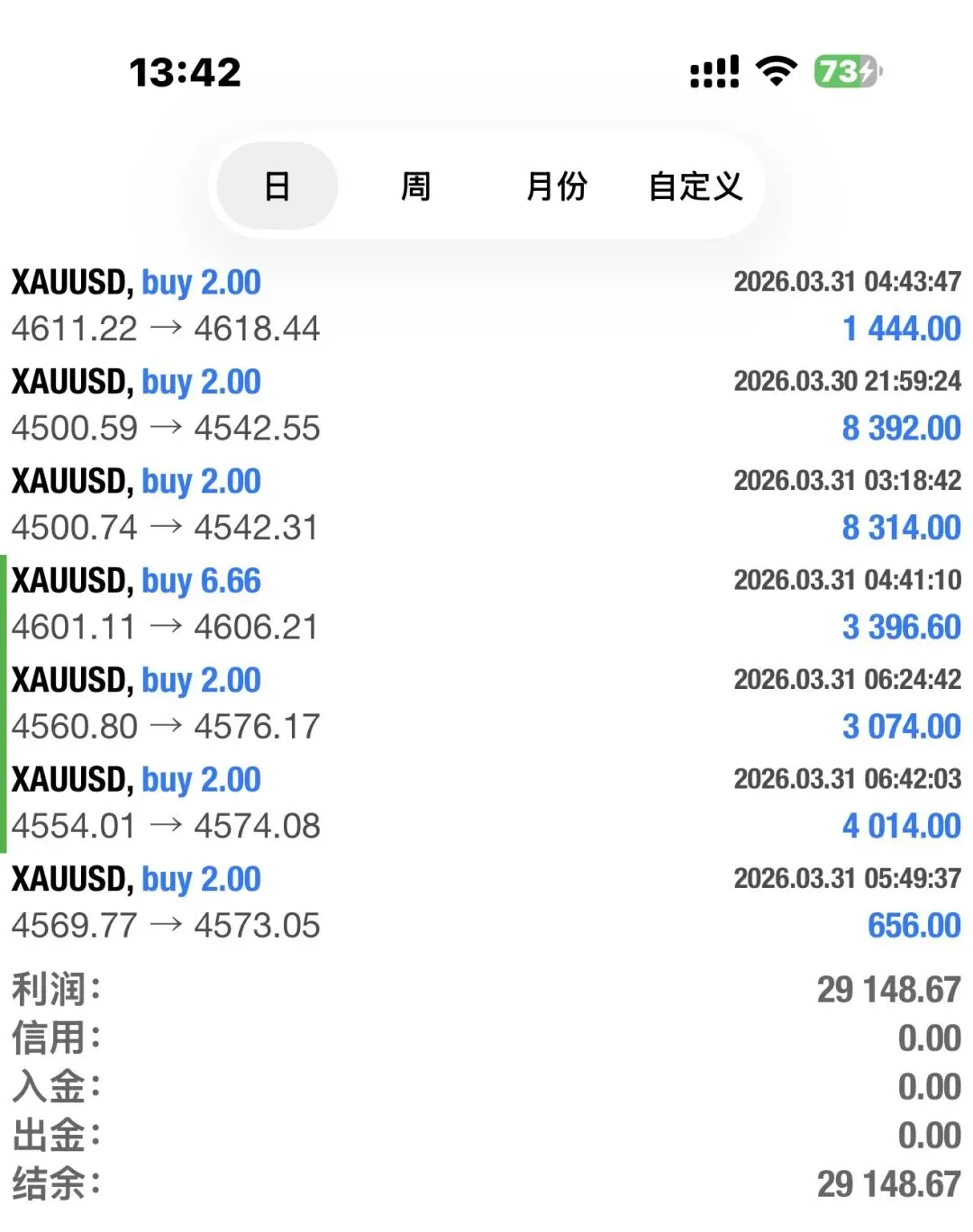Switch to the 日 period tab
The height and width of the screenshot is (1232, 973).
tap(277, 186)
